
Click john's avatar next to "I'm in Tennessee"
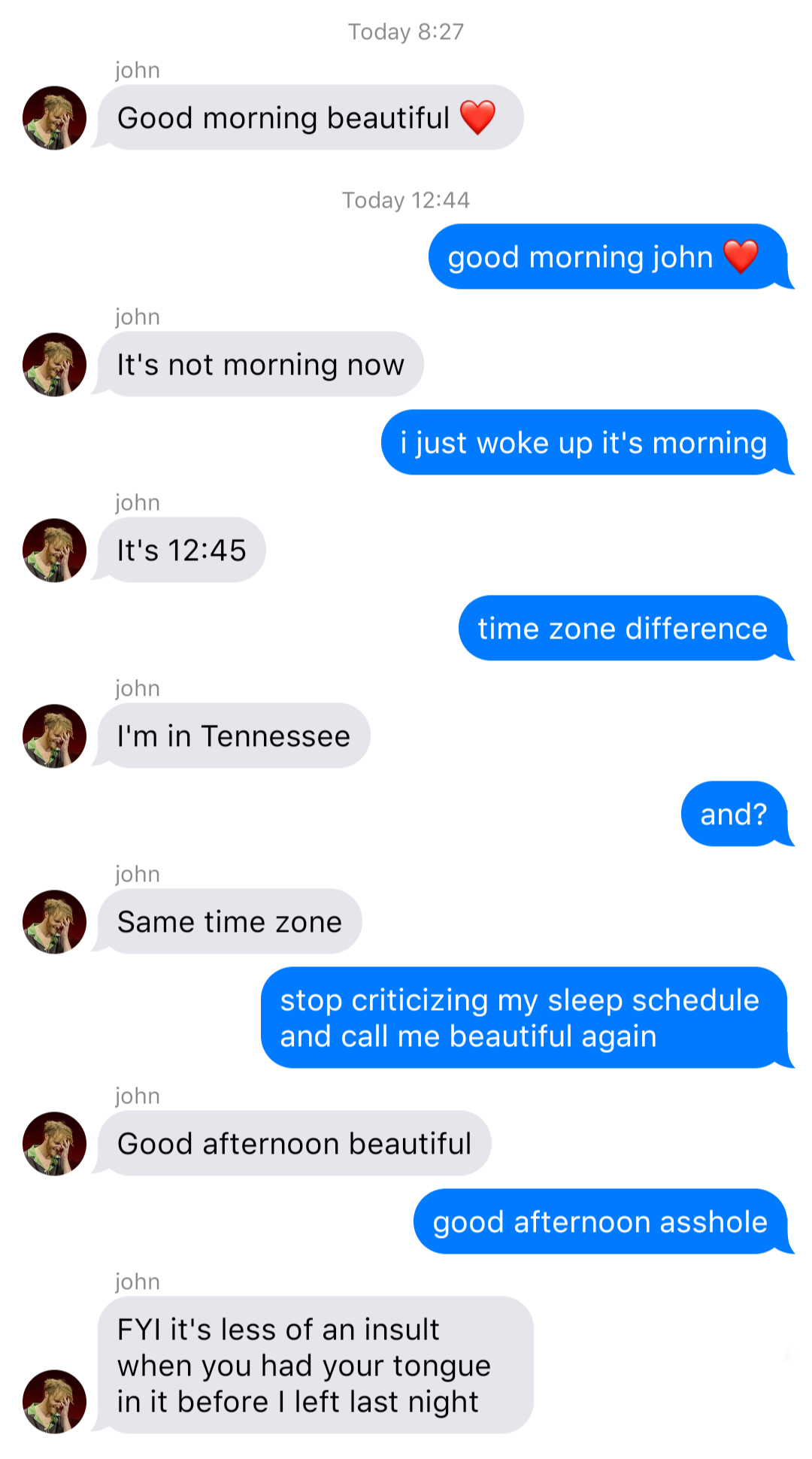pos(53,736)
